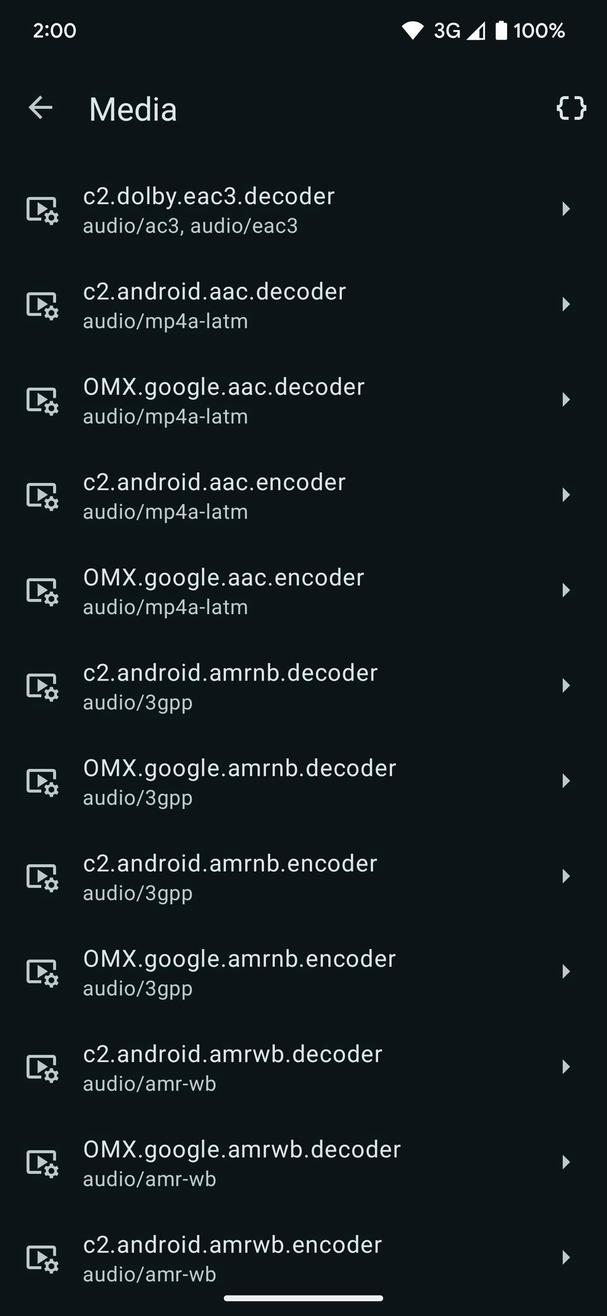Open c2.dolby.eac3.decoder codec details
Screen dimensions: 607x1316
(x=303, y=209)
